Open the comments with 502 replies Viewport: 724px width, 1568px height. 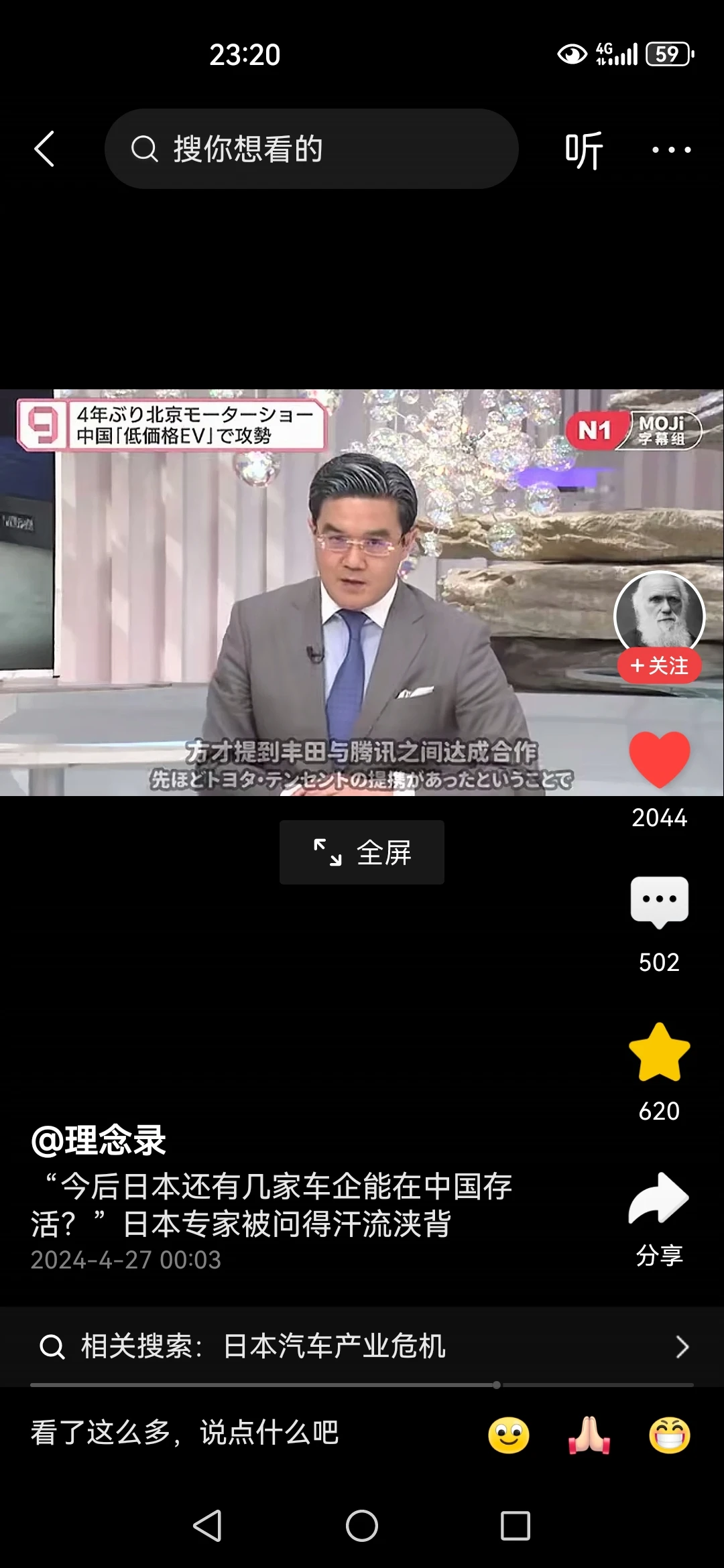coord(659,902)
